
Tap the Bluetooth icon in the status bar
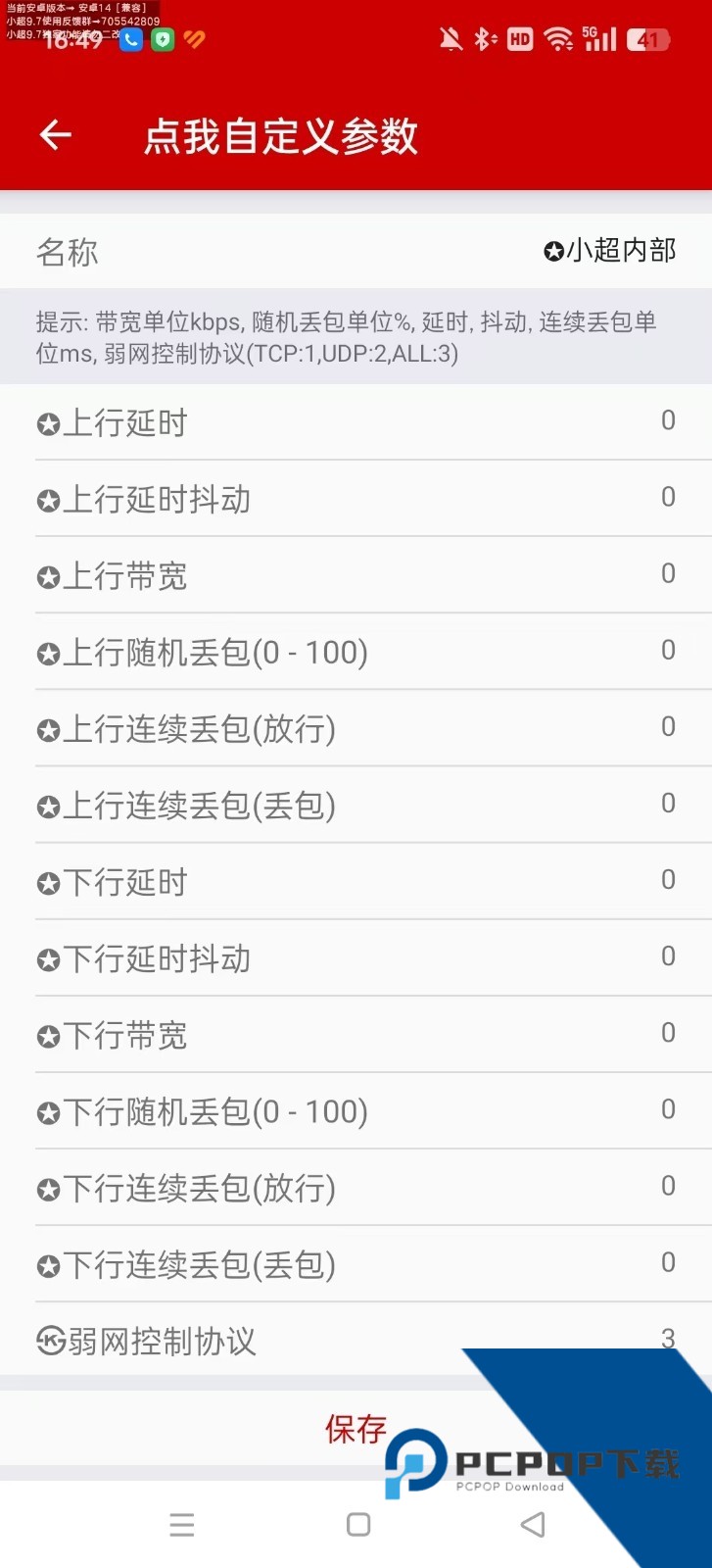pos(484,39)
